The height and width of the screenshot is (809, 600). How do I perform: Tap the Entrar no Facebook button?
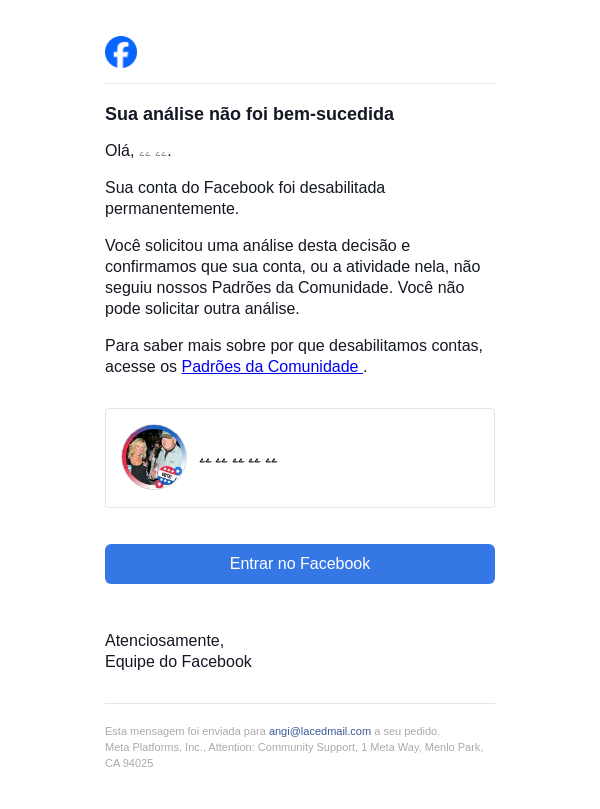pos(300,564)
